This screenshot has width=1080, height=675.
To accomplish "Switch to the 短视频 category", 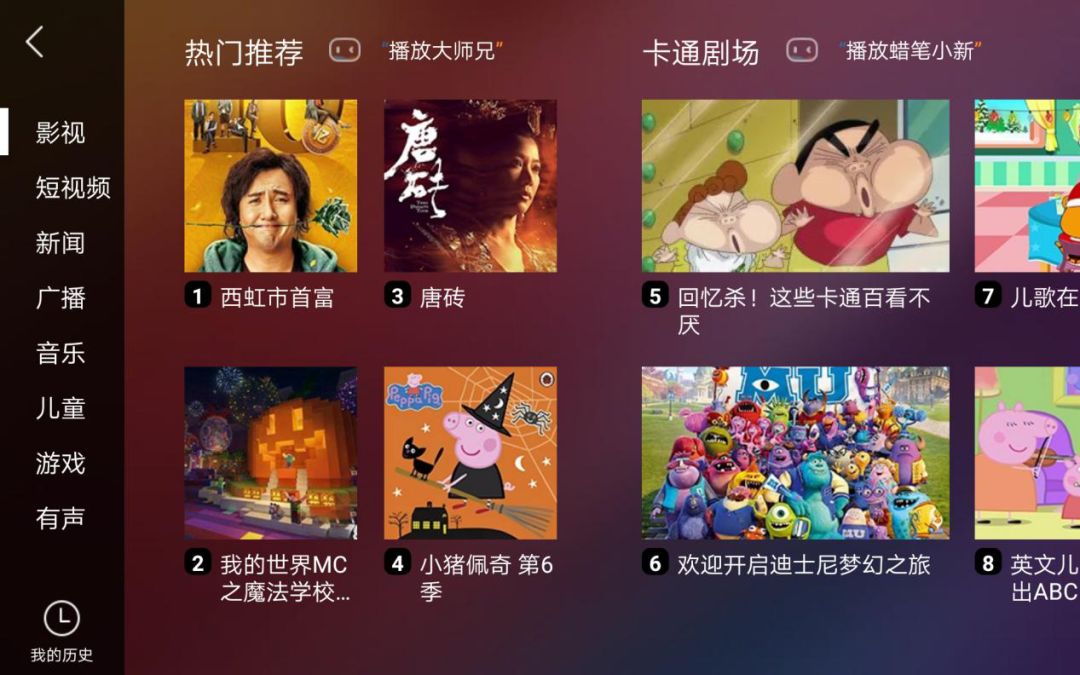I will [72, 188].
